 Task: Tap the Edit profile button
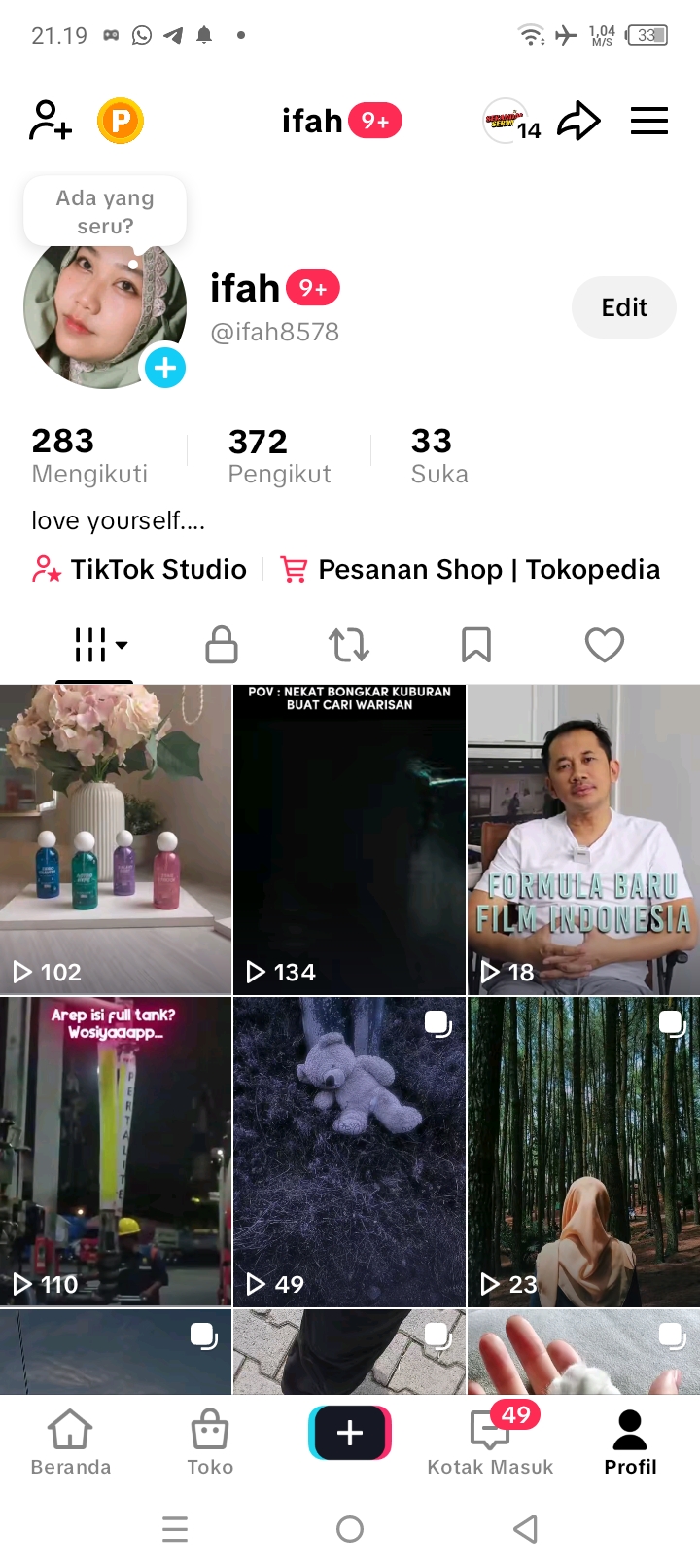click(623, 307)
